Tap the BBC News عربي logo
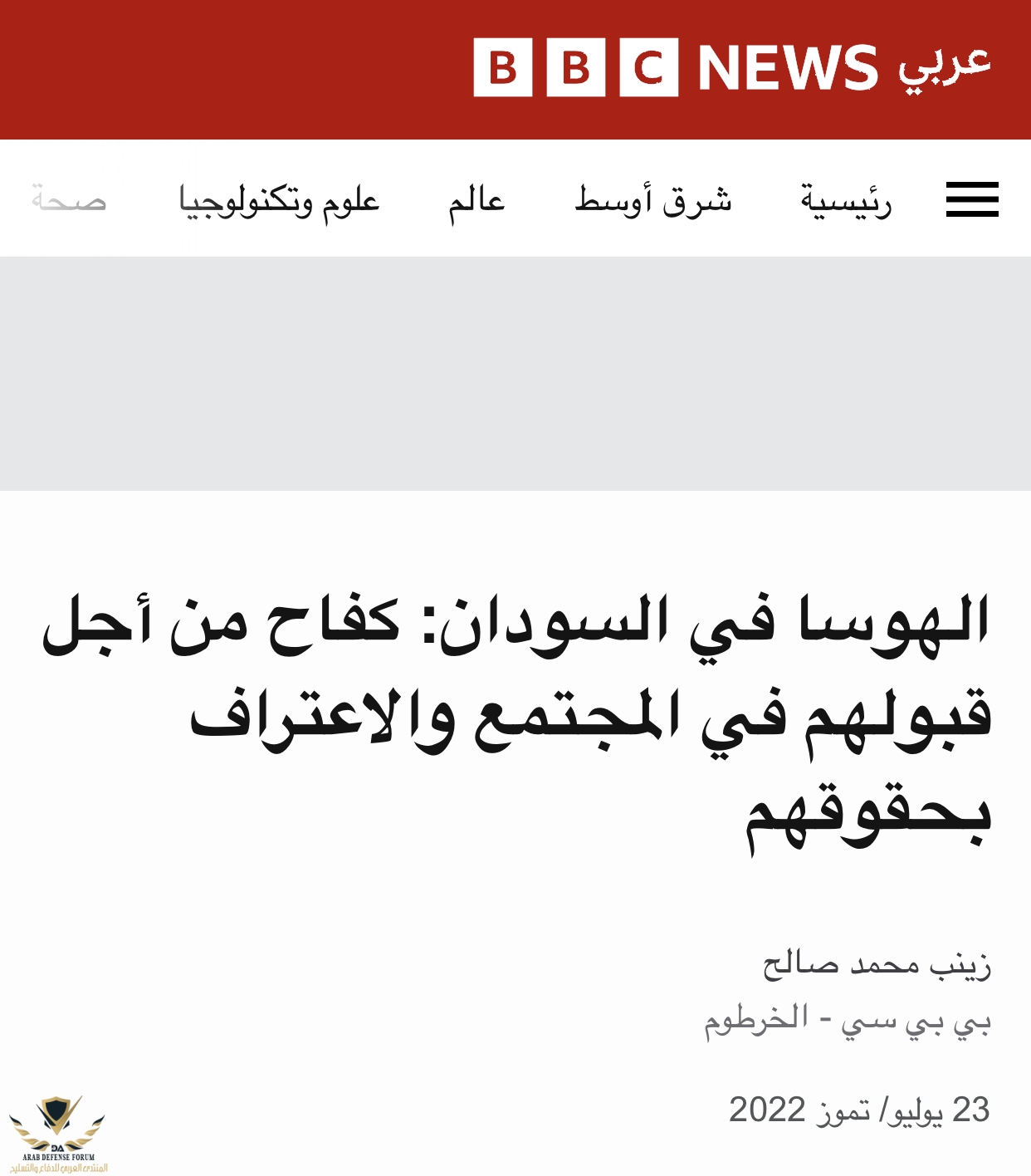This screenshot has height=1176, width=1031. pyautogui.click(x=730, y=67)
